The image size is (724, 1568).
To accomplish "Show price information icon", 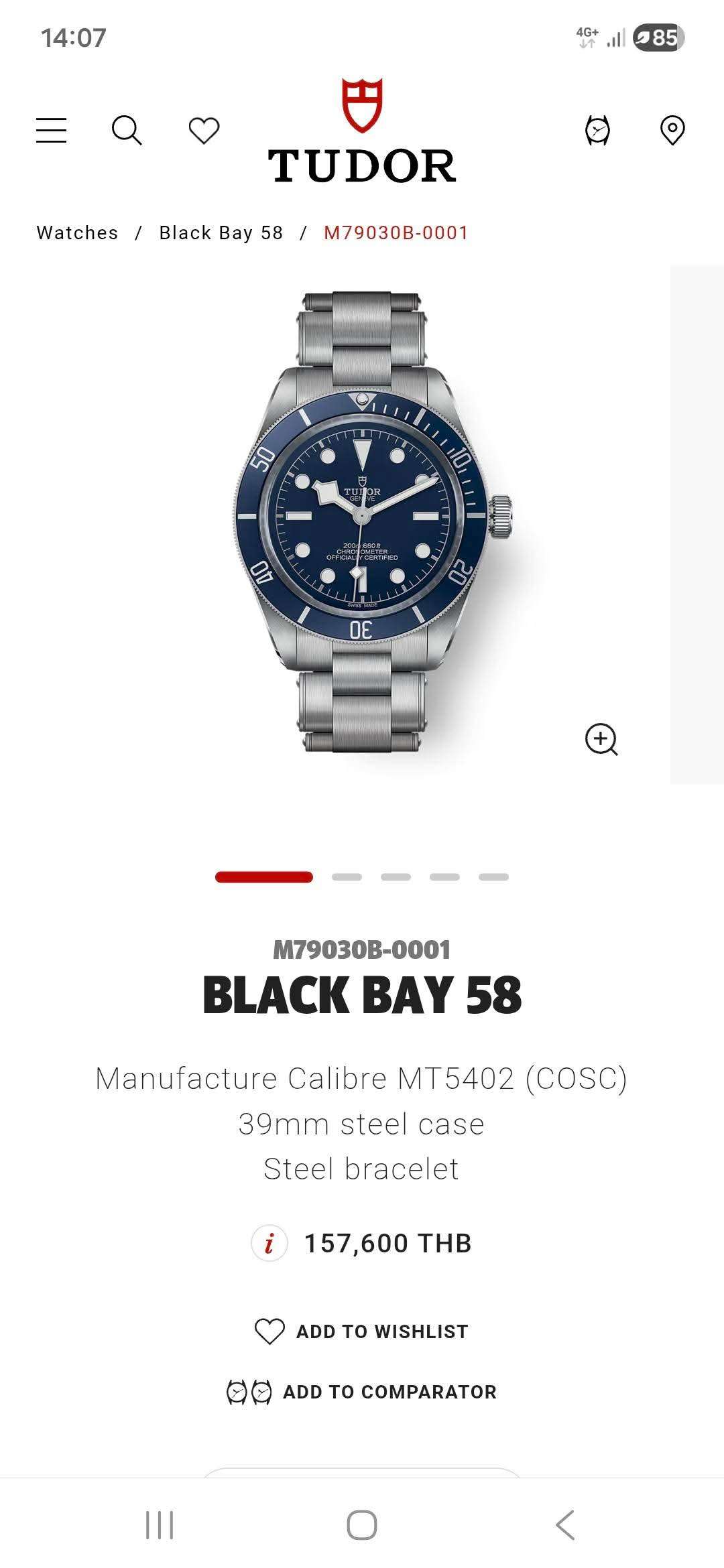I will (269, 1244).
